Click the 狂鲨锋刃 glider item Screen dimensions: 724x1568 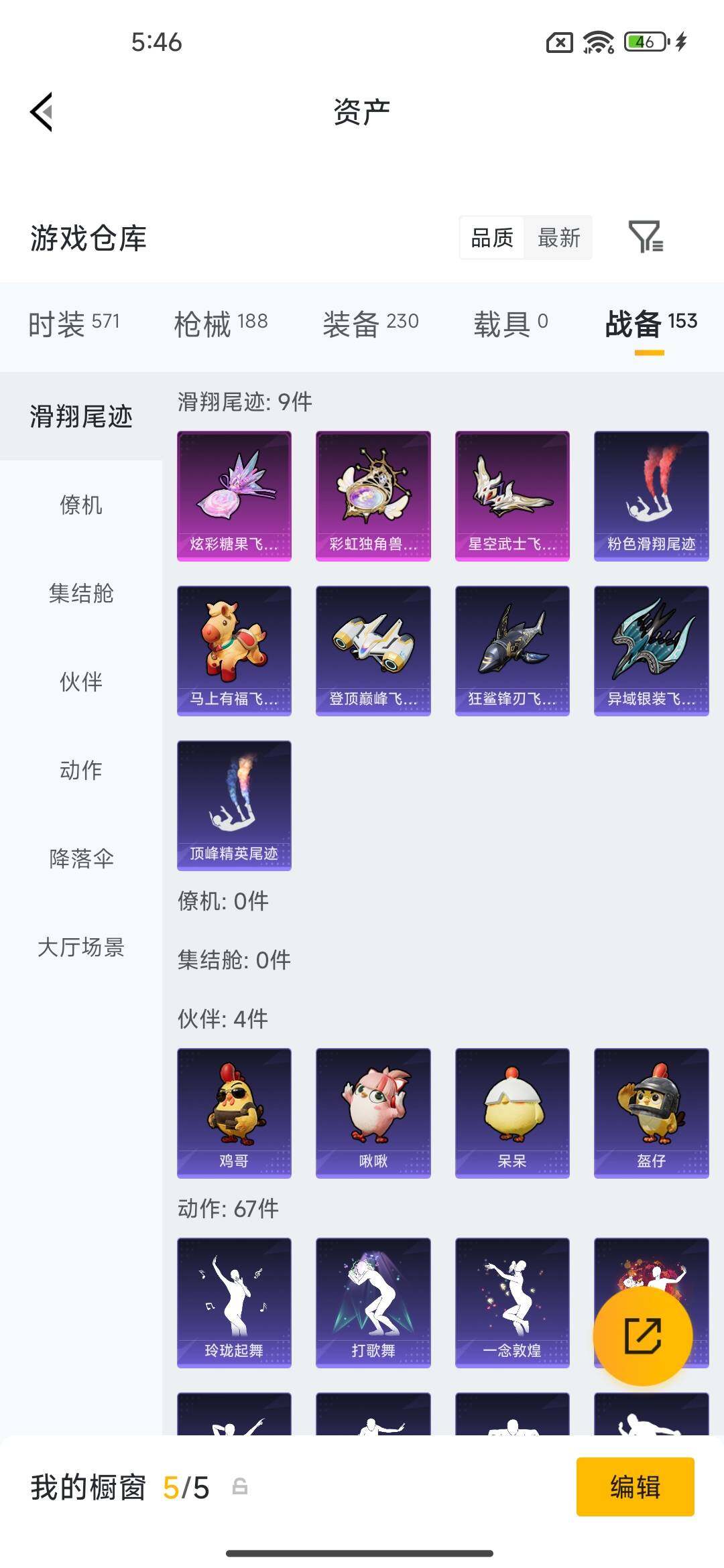tap(511, 650)
